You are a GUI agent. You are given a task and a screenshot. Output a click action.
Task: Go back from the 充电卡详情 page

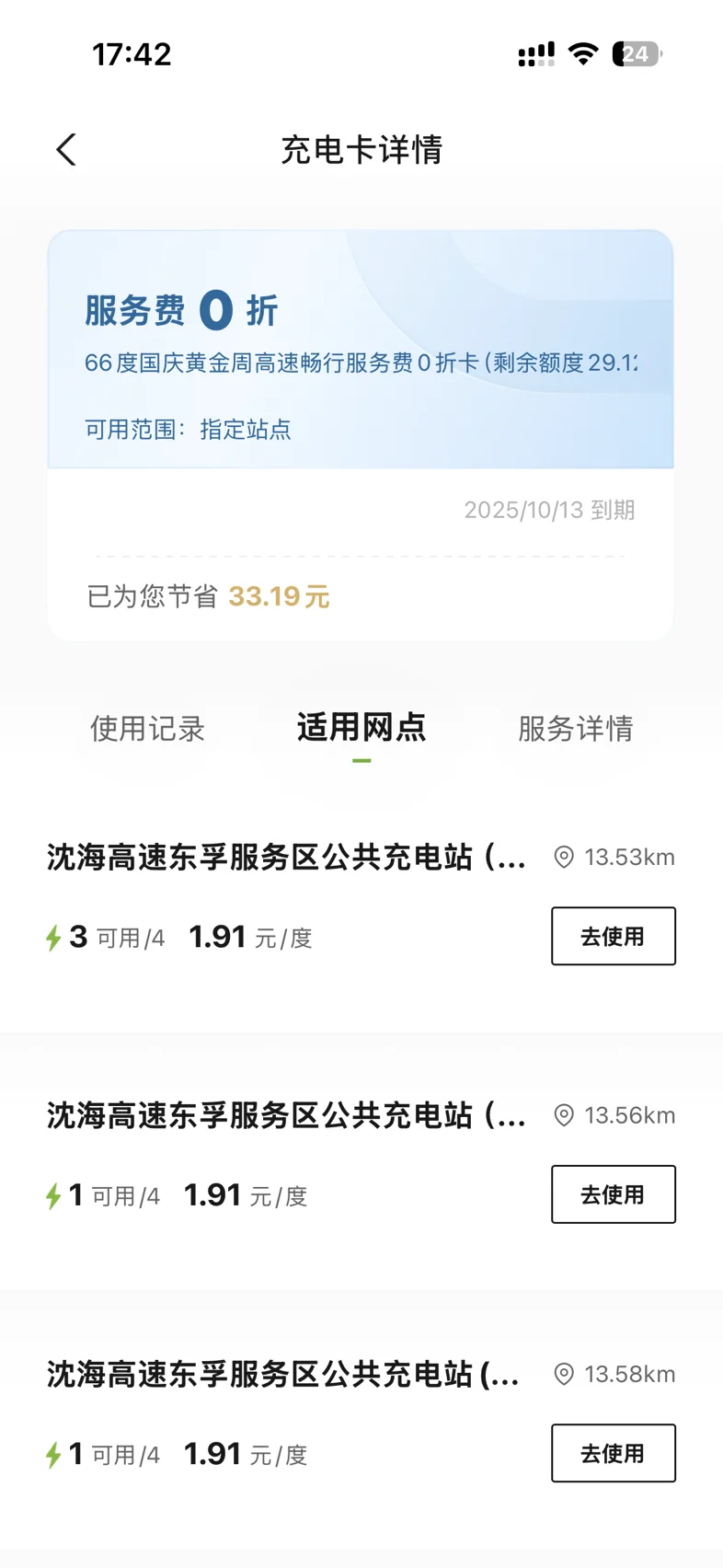[x=66, y=150]
